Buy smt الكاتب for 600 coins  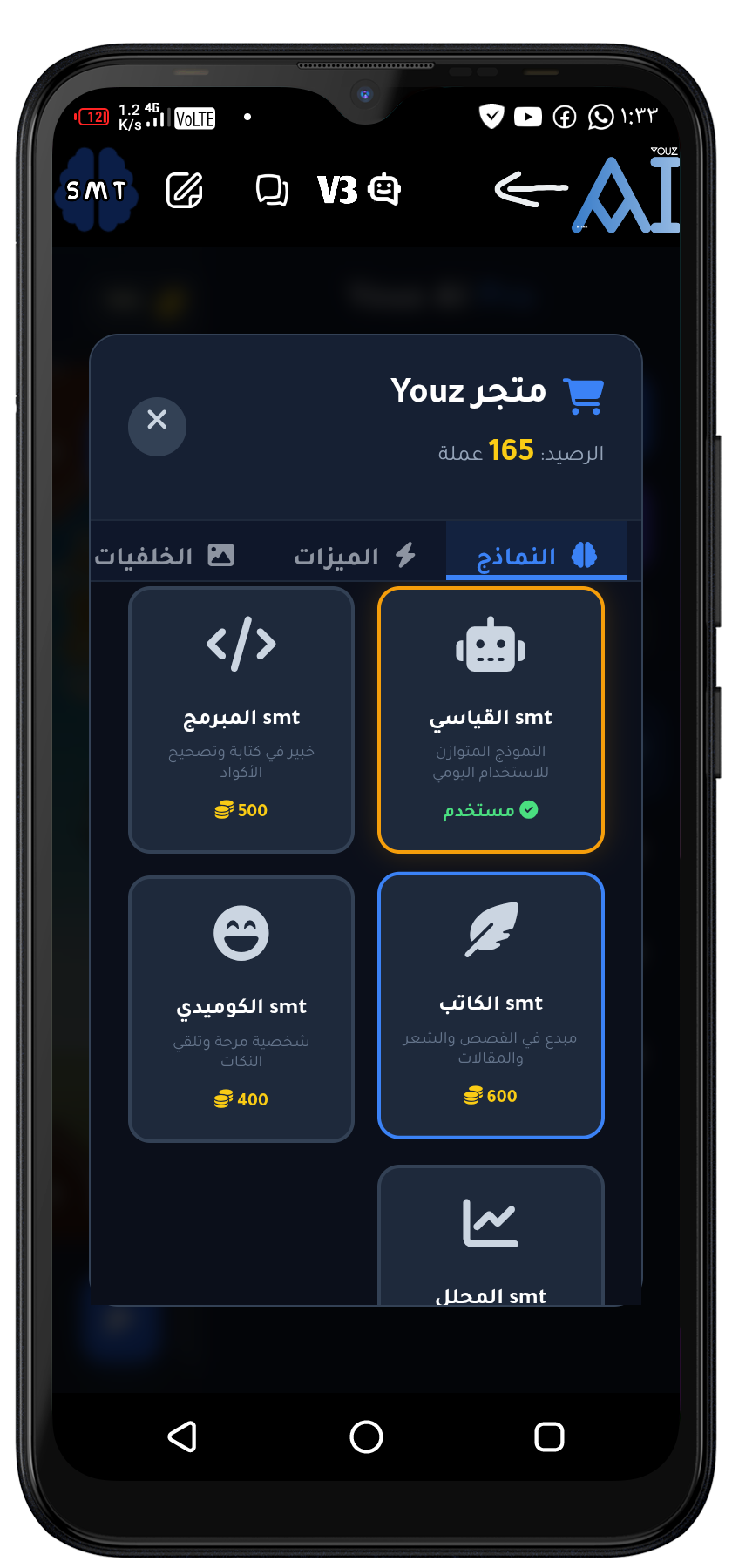(x=491, y=1095)
